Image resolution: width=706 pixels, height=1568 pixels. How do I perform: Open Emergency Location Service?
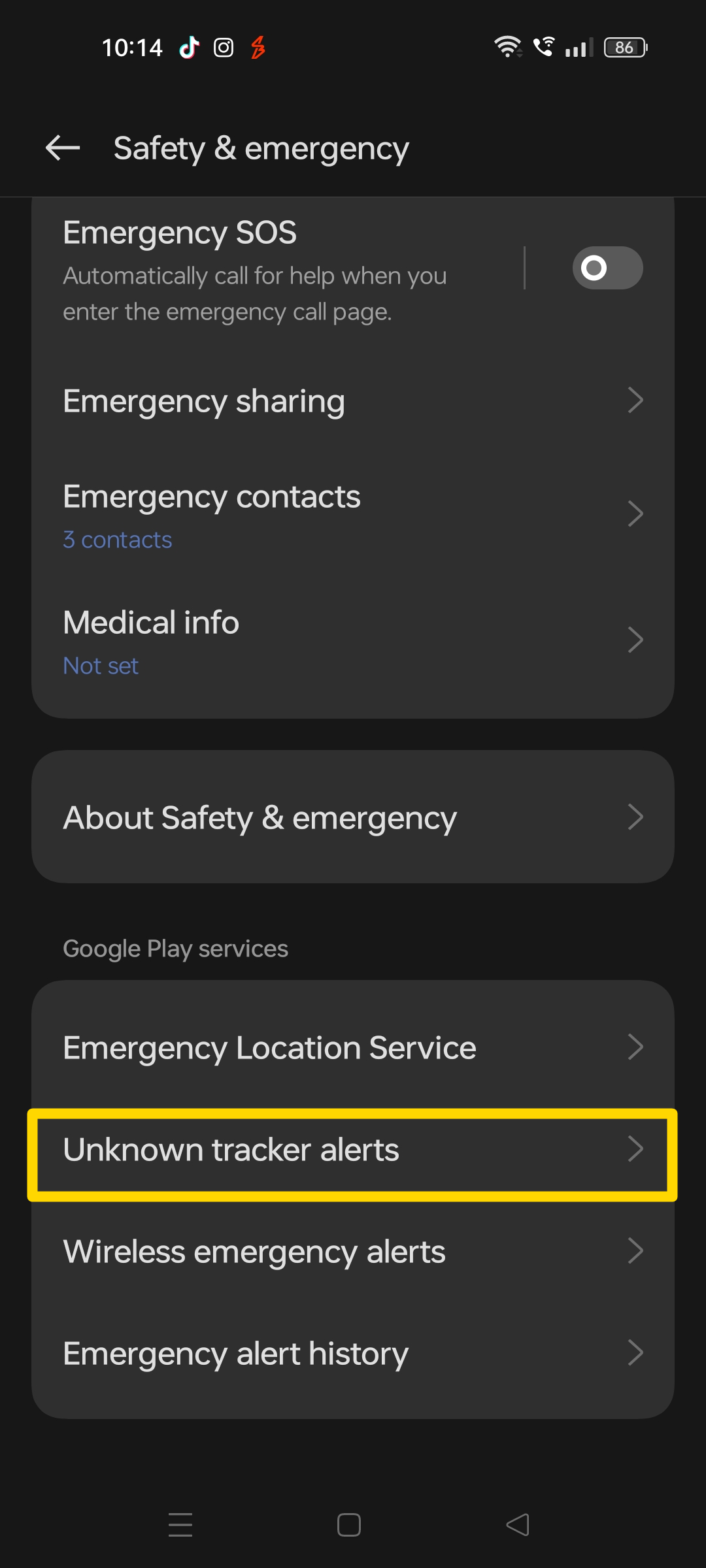click(x=353, y=1047)
